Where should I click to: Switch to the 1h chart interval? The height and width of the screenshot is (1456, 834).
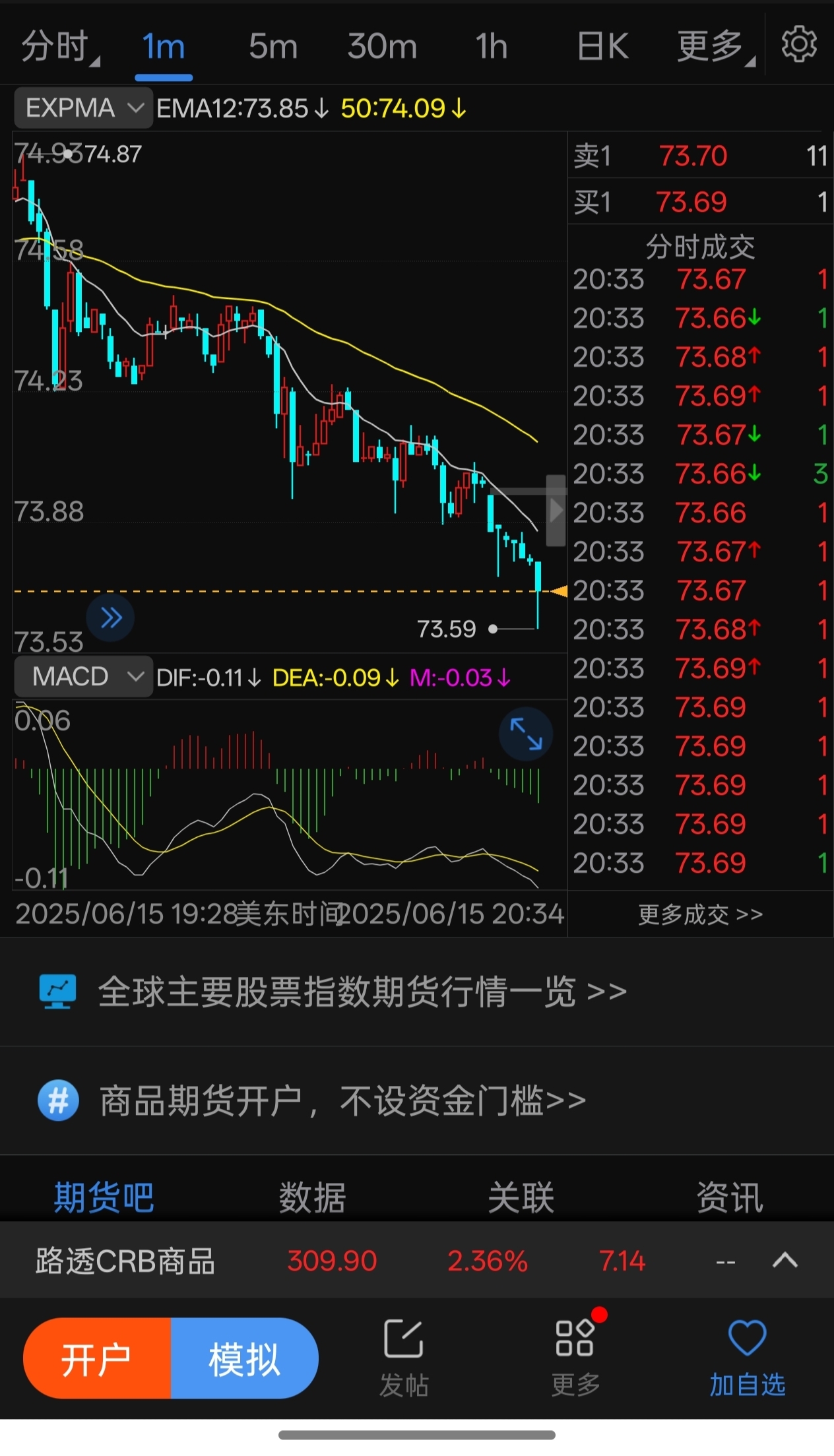tap(492, 47)
